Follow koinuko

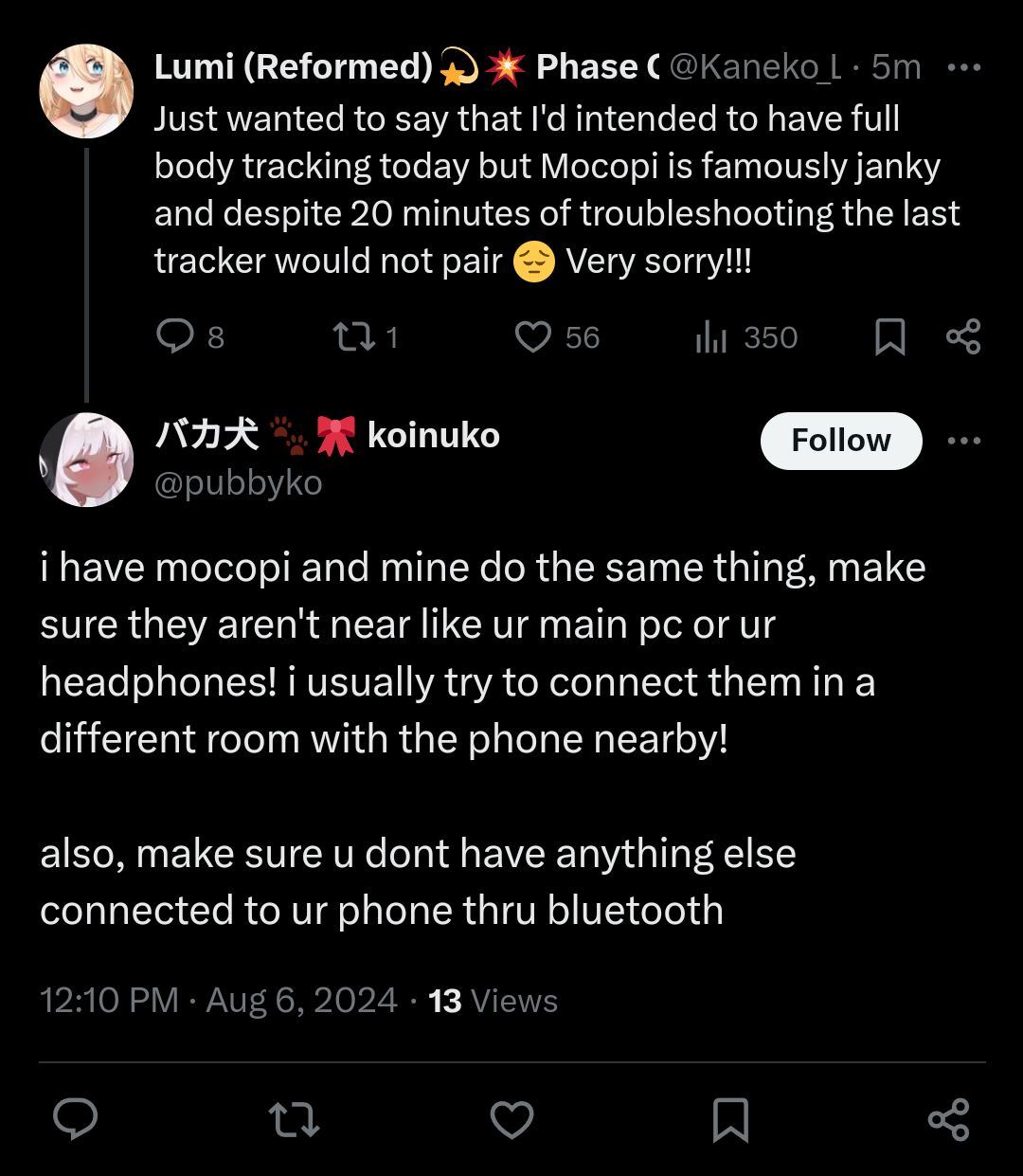840,441
